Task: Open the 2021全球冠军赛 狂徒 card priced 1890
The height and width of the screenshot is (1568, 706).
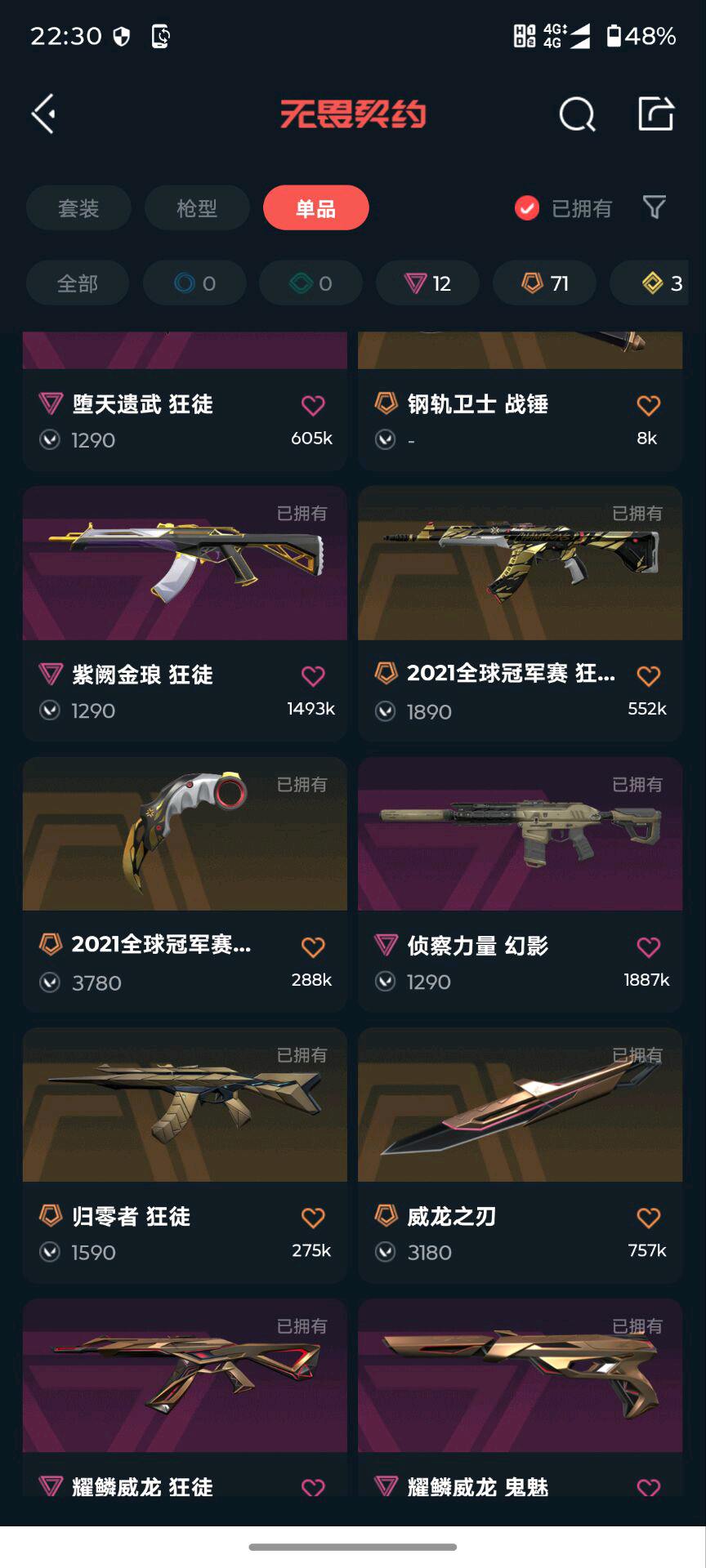Action: click(520, 613)
